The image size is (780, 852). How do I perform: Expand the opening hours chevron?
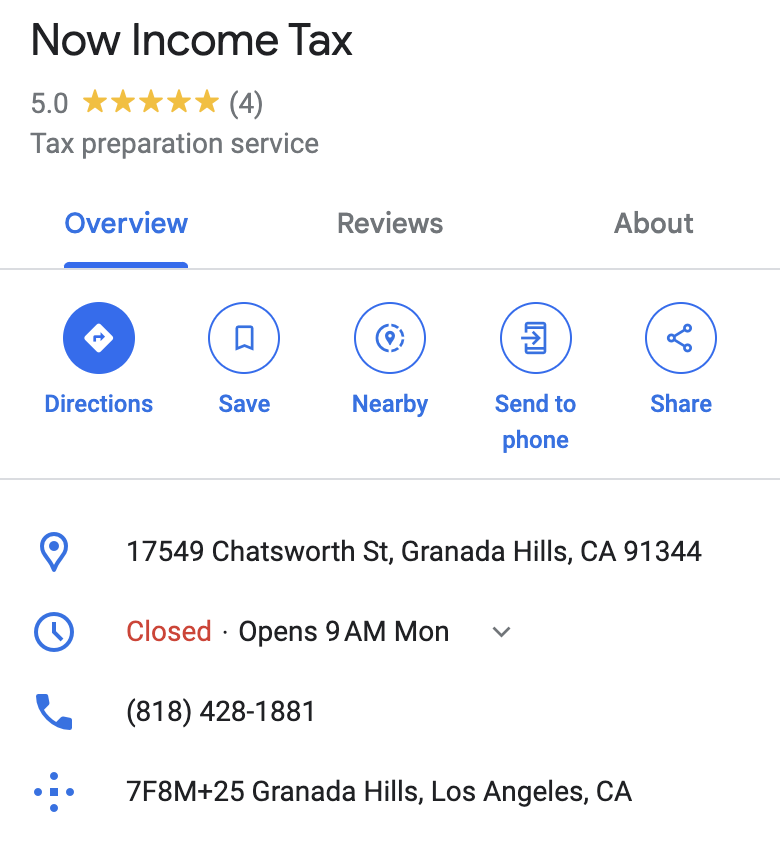(x=501, y=632)
